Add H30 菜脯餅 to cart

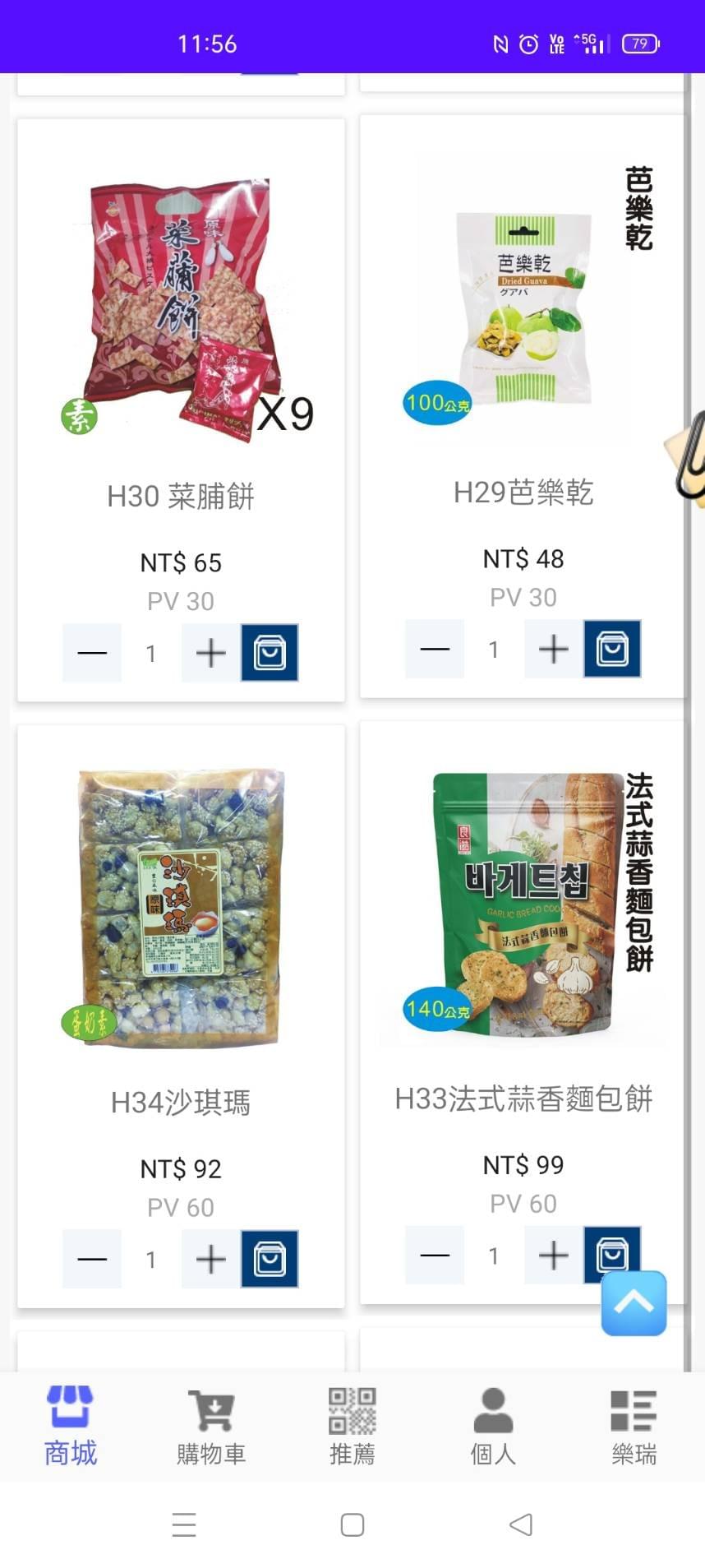(270, 653)
